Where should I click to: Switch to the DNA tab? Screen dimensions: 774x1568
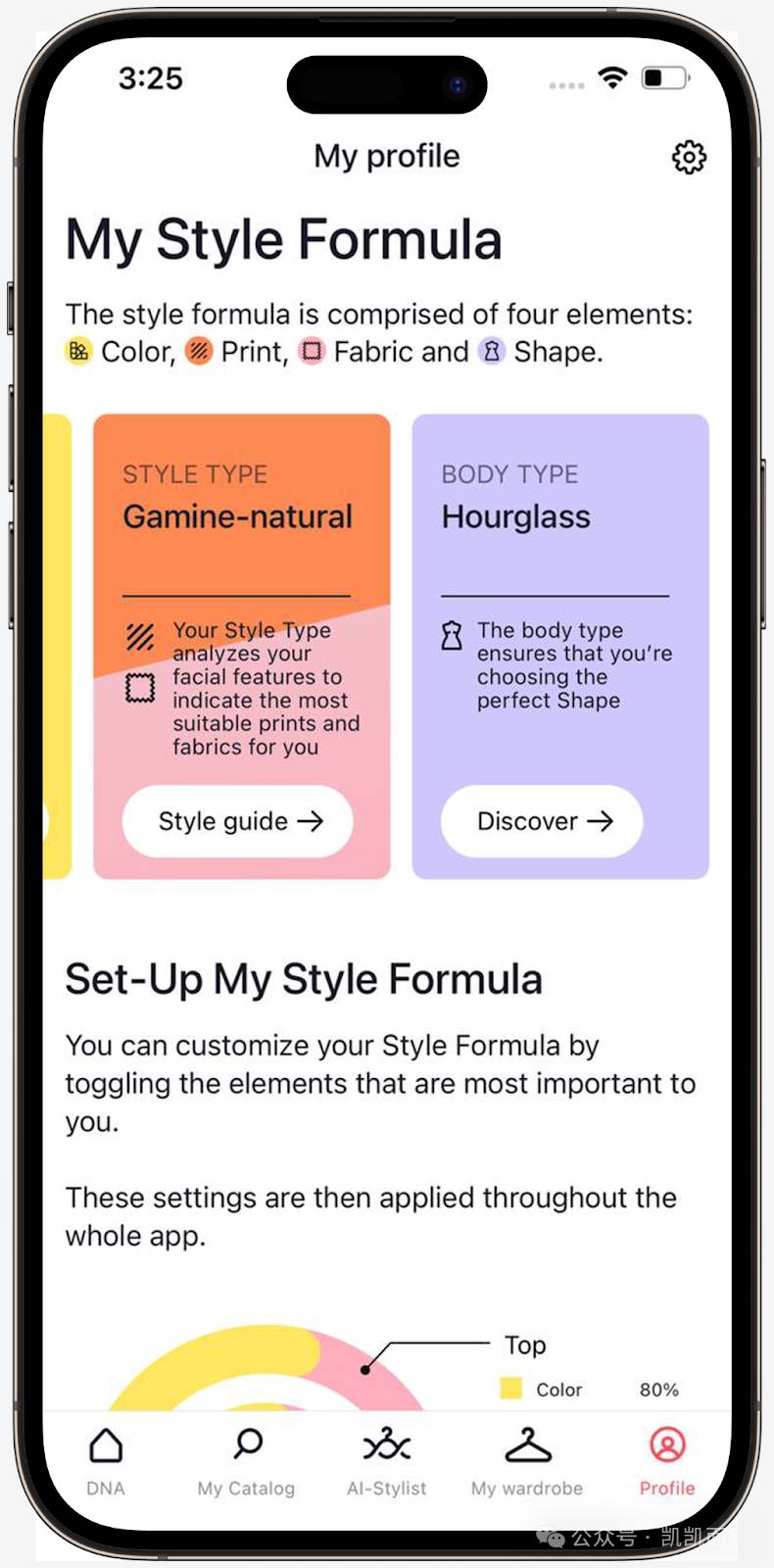106,1461
